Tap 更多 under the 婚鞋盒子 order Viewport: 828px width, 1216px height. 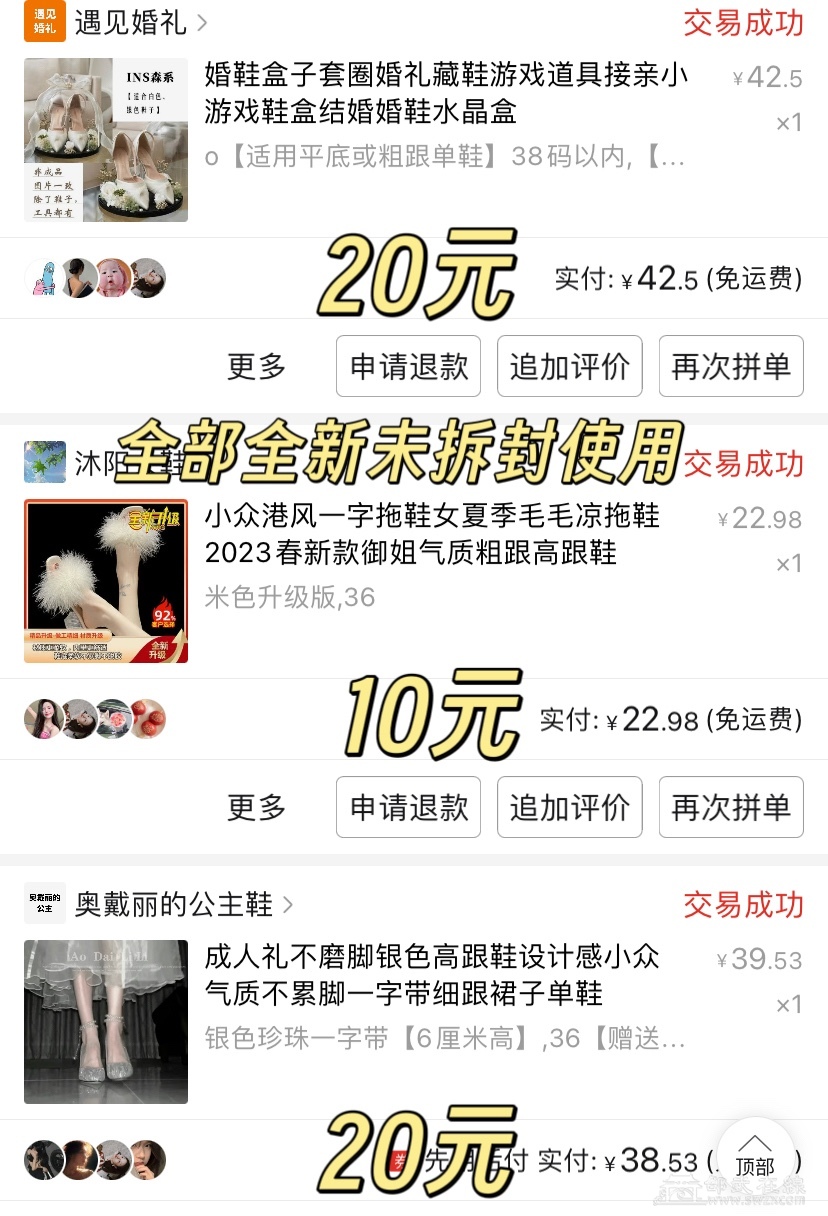pyautogui.click(x=257, y=367)
